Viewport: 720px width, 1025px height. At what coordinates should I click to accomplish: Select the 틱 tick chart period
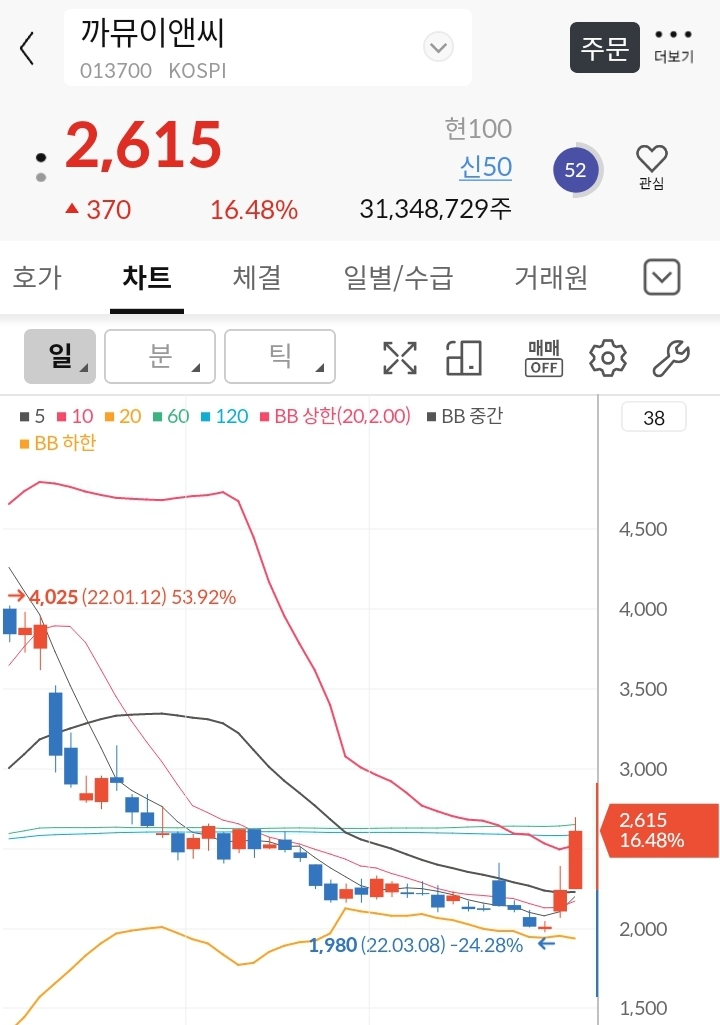click(280, 356)
